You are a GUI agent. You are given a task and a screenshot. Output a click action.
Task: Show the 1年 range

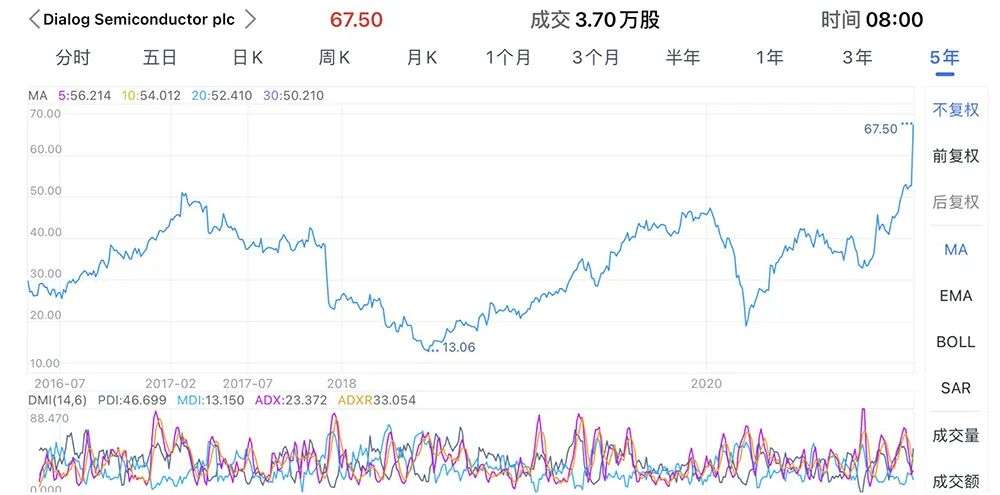point(769,58)
